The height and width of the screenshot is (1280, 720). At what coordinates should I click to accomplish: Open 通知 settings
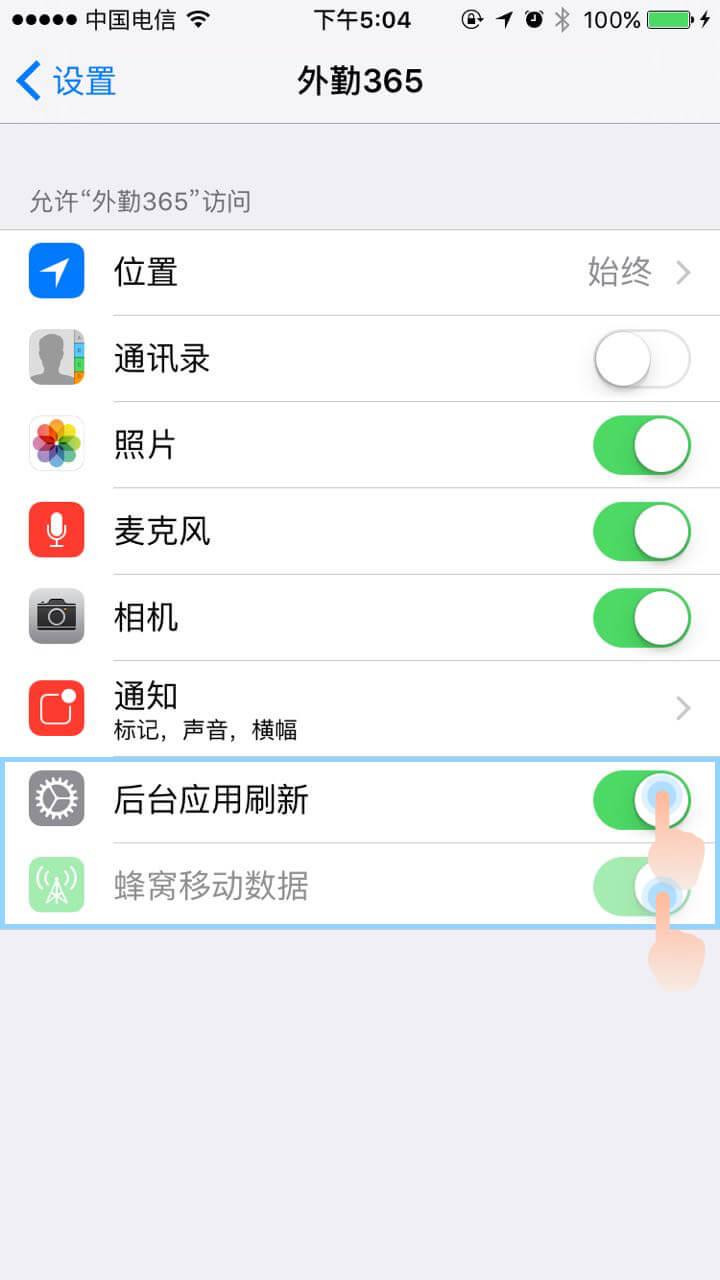360,708
